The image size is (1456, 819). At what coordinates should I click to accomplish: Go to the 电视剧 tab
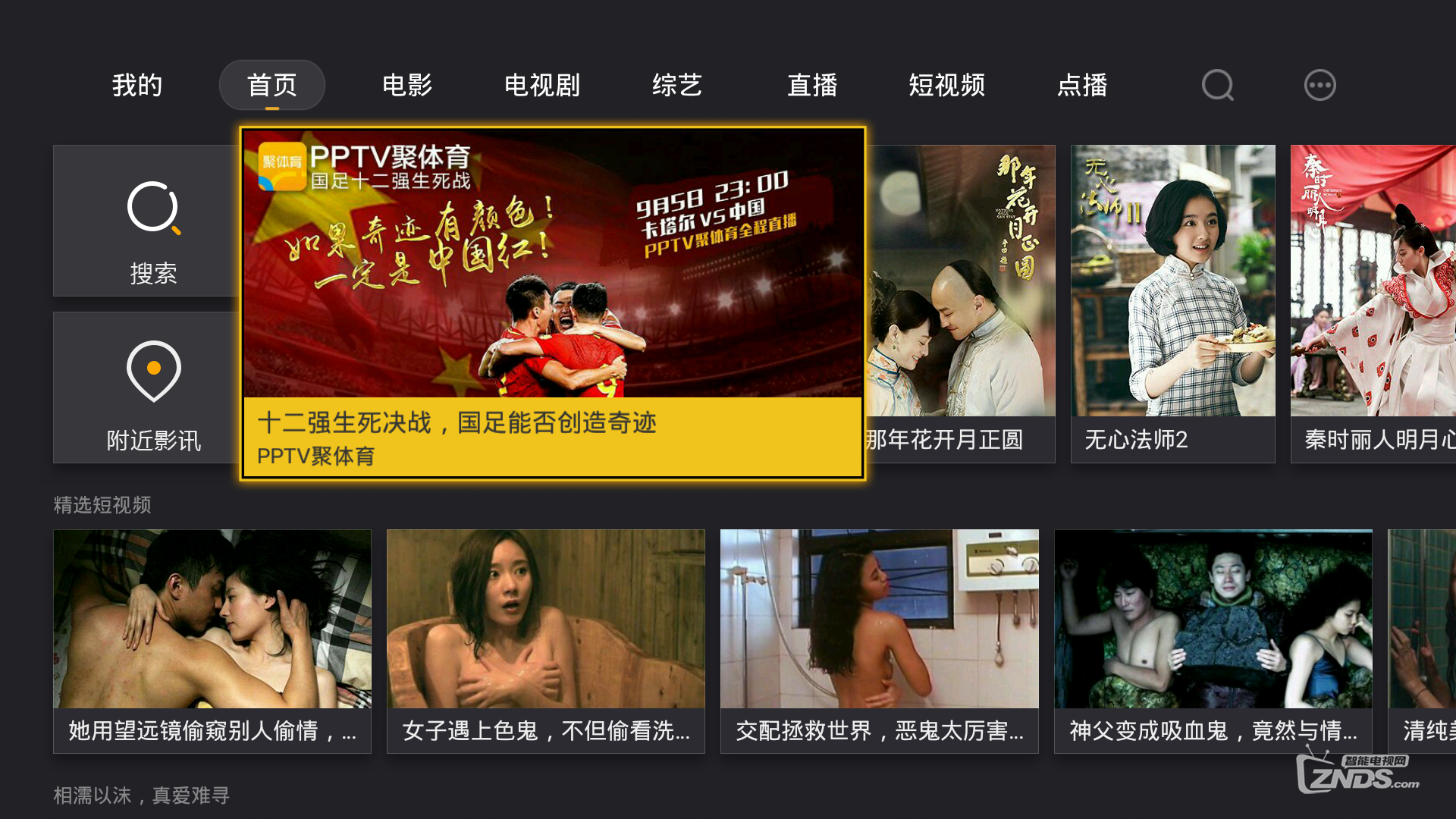(x=542, y=85)
